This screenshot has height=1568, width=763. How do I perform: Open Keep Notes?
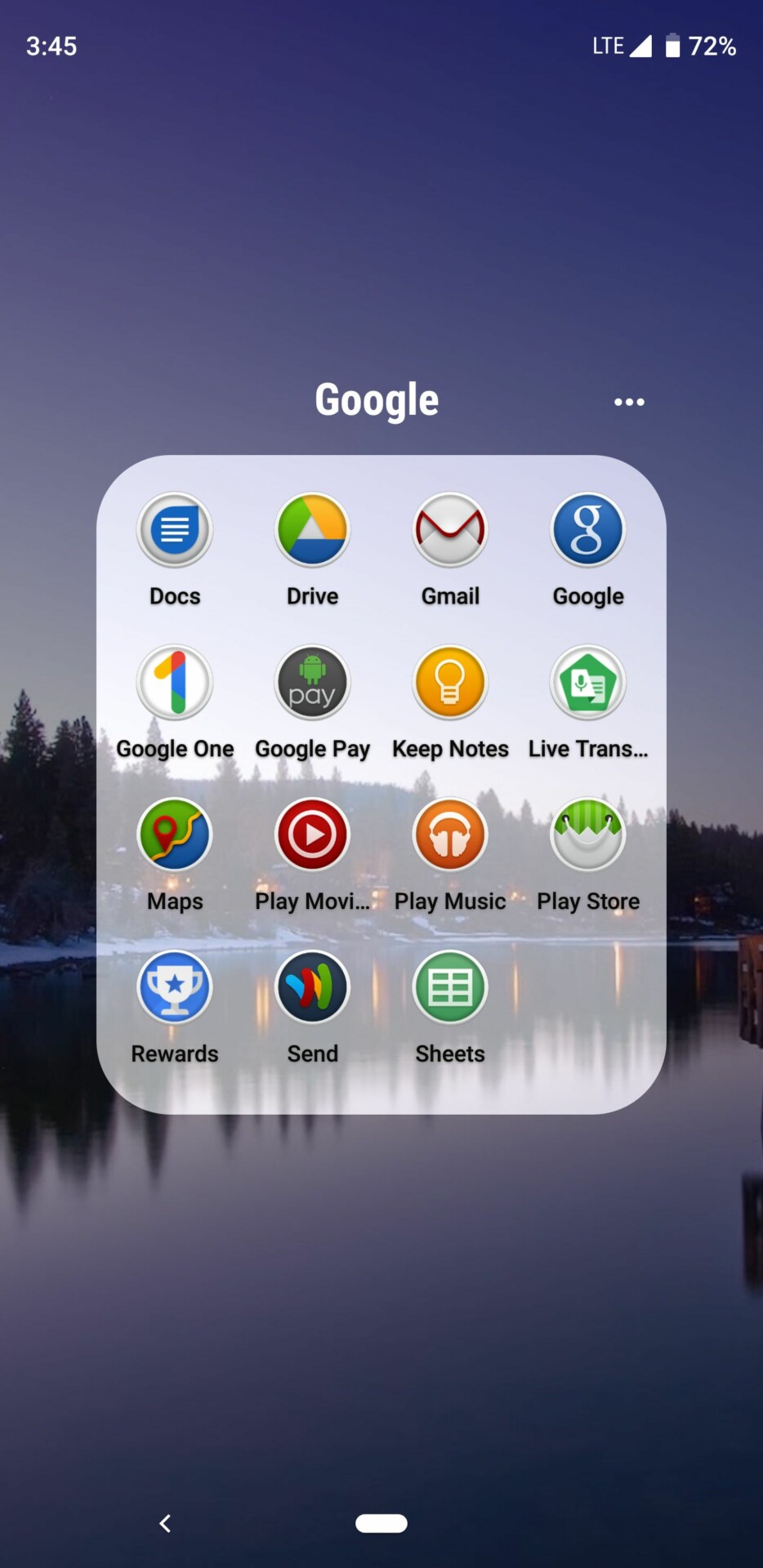(x=450, y=683)
